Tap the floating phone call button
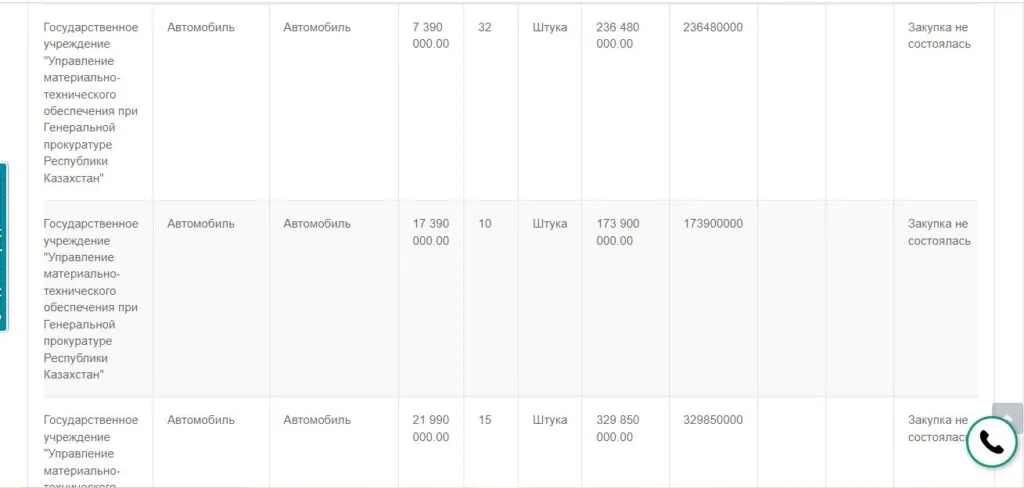 (991, 443)
